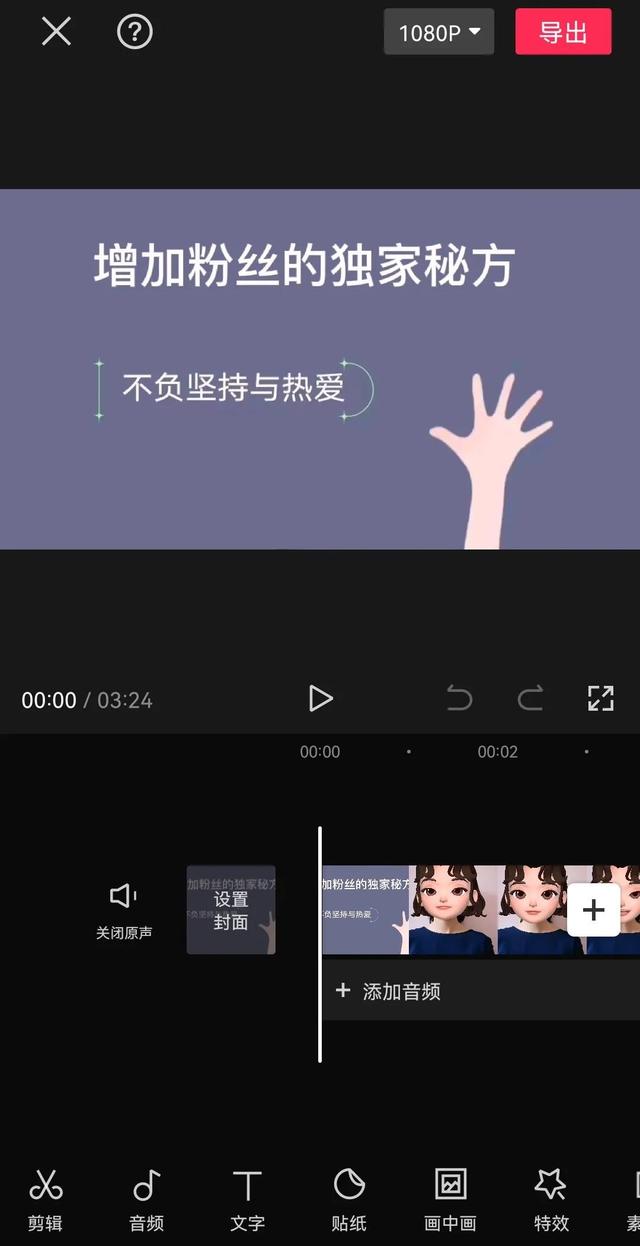Open the 音频 audio tool
This screenshot has width=640, height=1246.
tap(147, 1198)
